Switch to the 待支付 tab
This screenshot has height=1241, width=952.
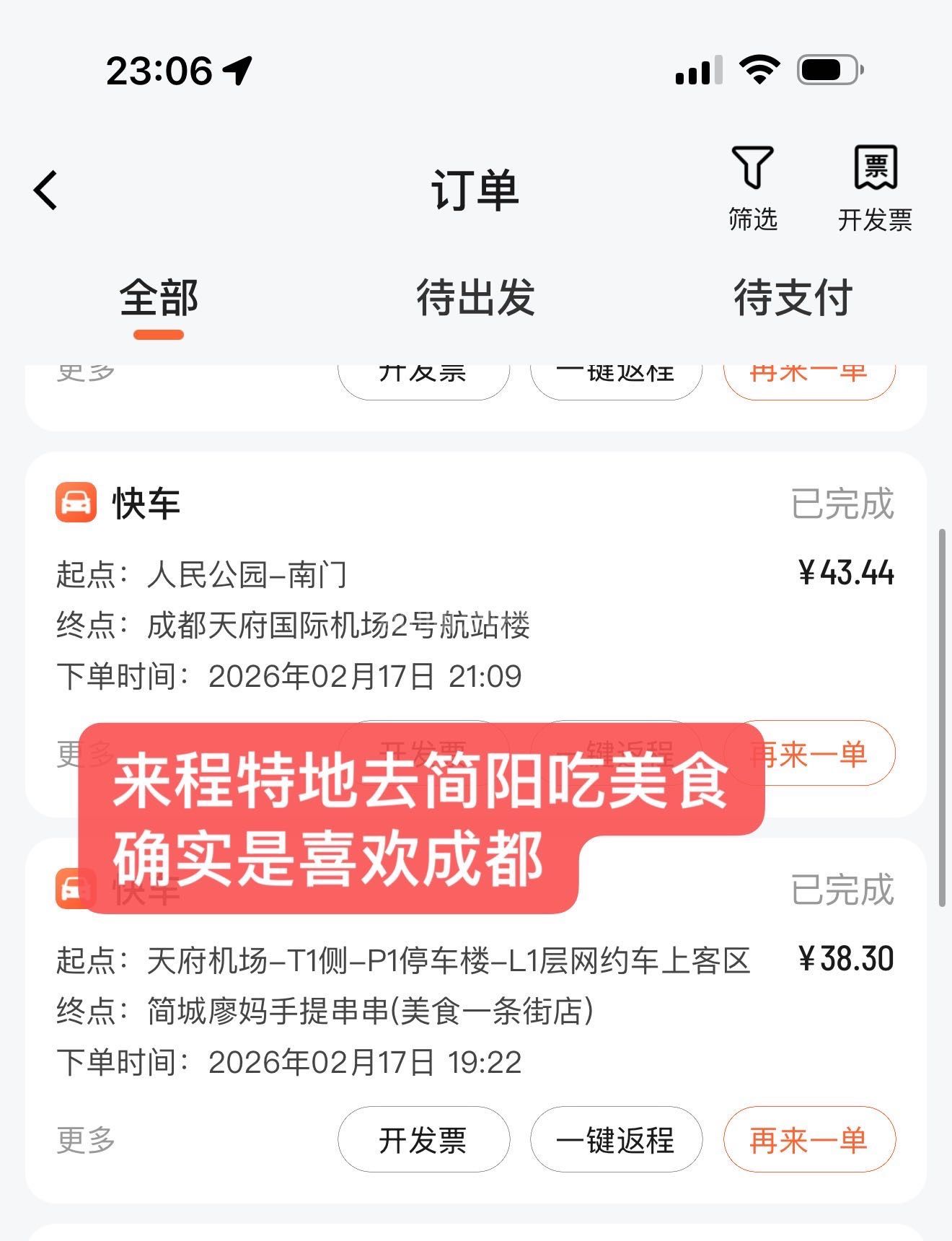pos(793,298)
